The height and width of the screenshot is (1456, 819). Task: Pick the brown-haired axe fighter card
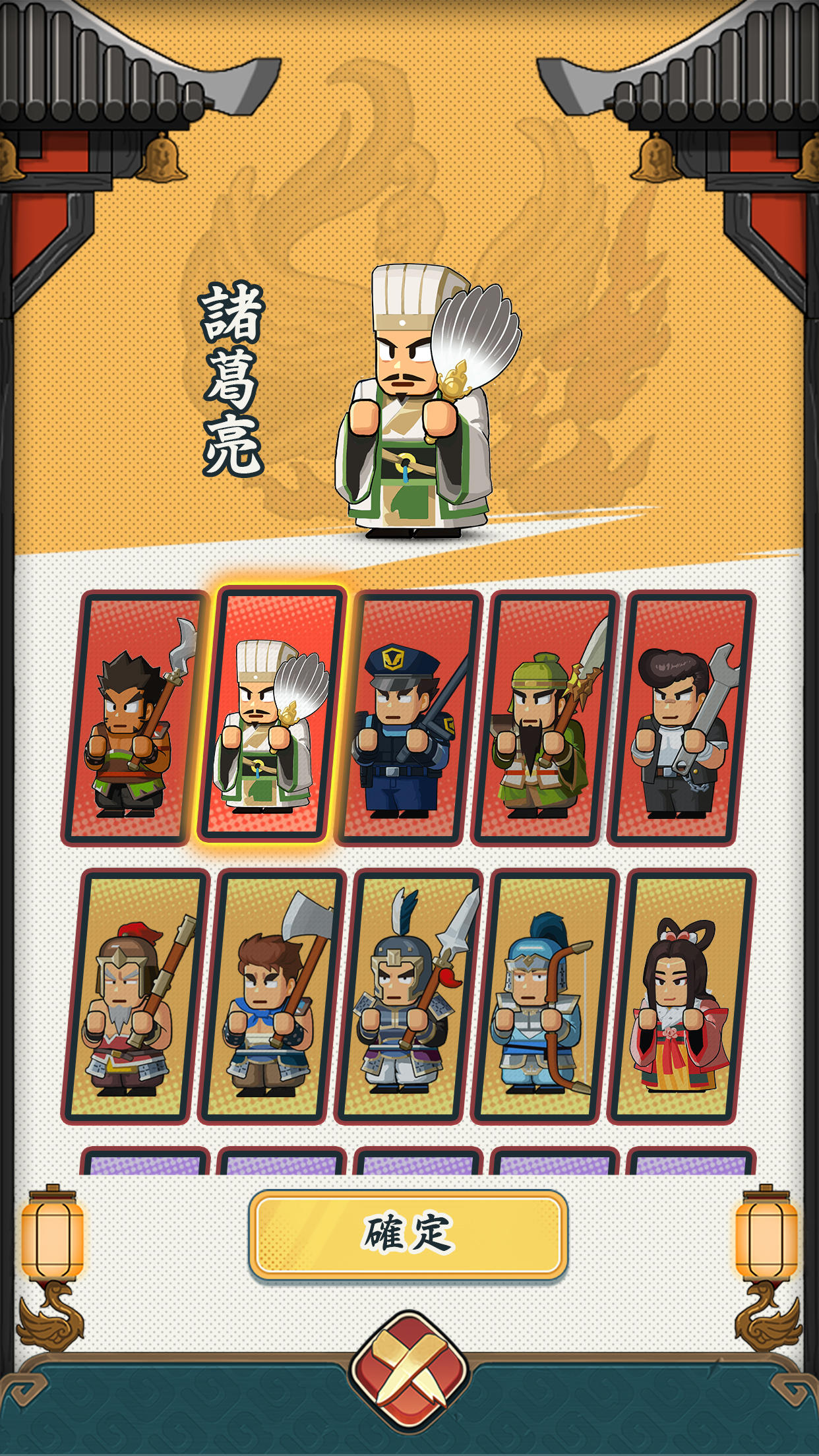coord(272,997)
